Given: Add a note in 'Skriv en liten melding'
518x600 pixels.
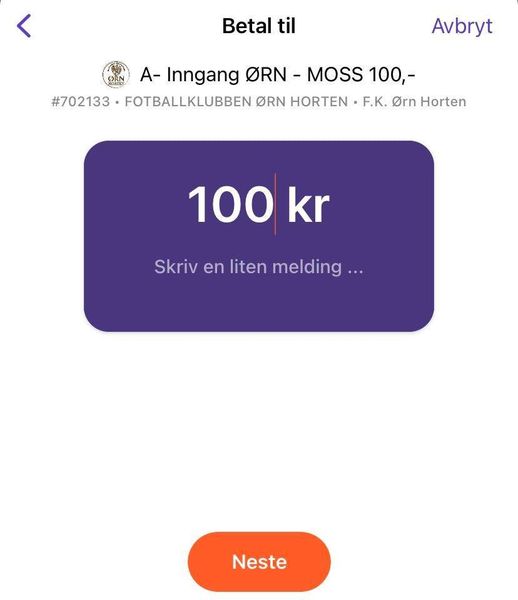Looking at the screenshot, I should (259, 267).
